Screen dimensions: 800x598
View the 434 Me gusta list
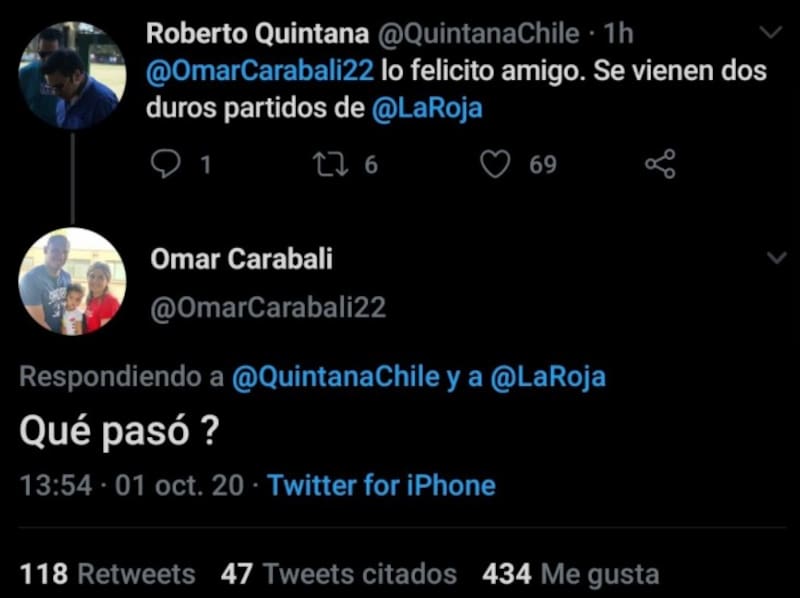[x=570, y=574]
